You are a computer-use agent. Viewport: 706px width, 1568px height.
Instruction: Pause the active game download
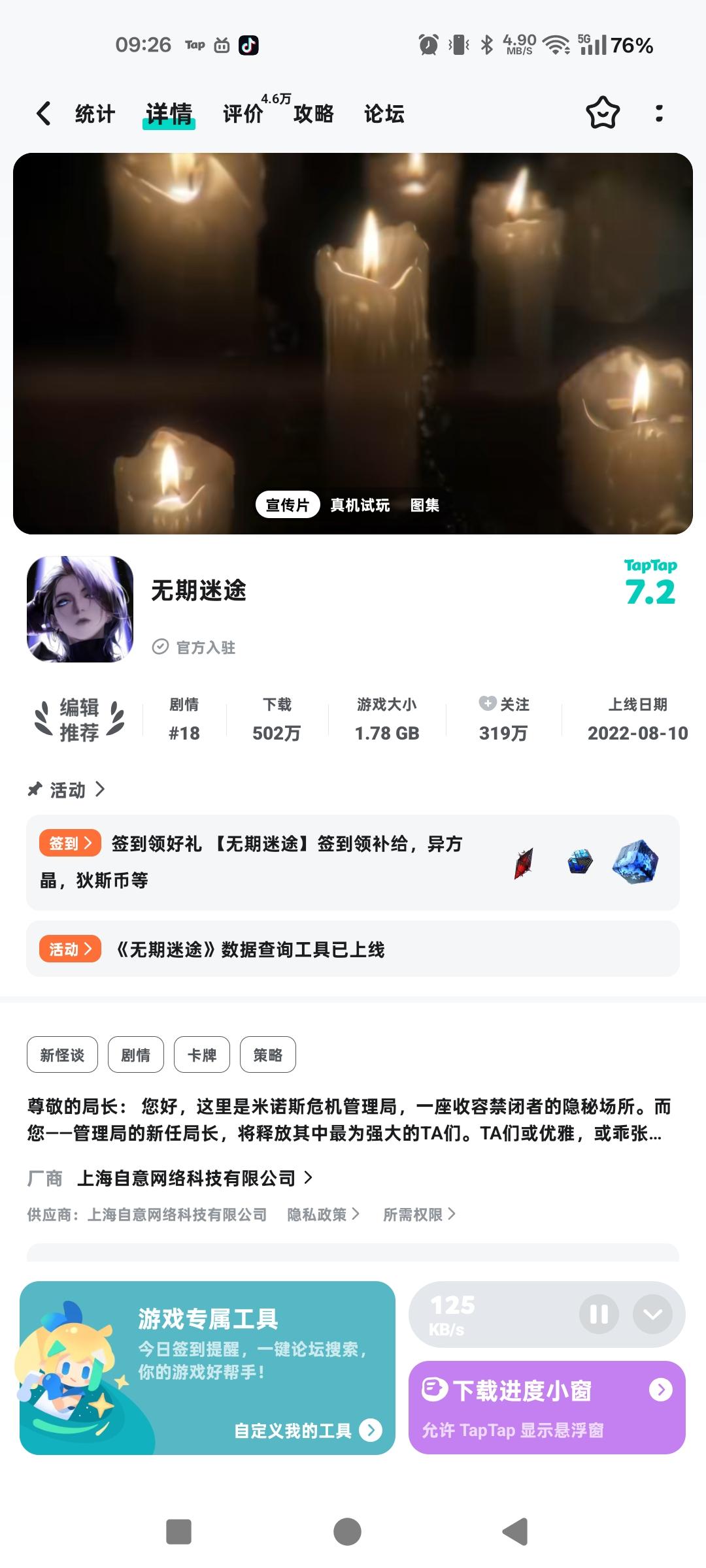coord(599,1315)
